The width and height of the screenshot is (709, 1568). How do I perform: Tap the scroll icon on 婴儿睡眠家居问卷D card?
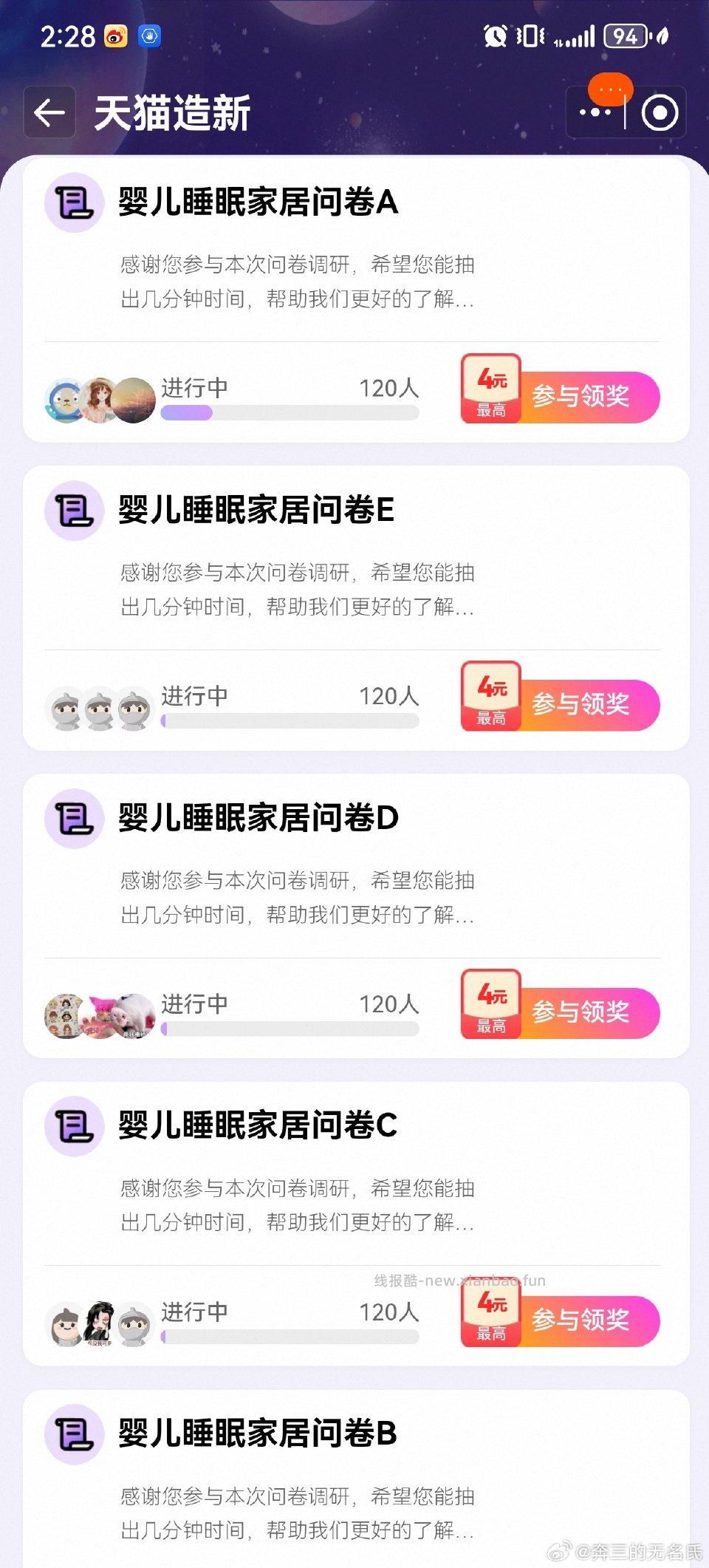[x=74, y=819]
